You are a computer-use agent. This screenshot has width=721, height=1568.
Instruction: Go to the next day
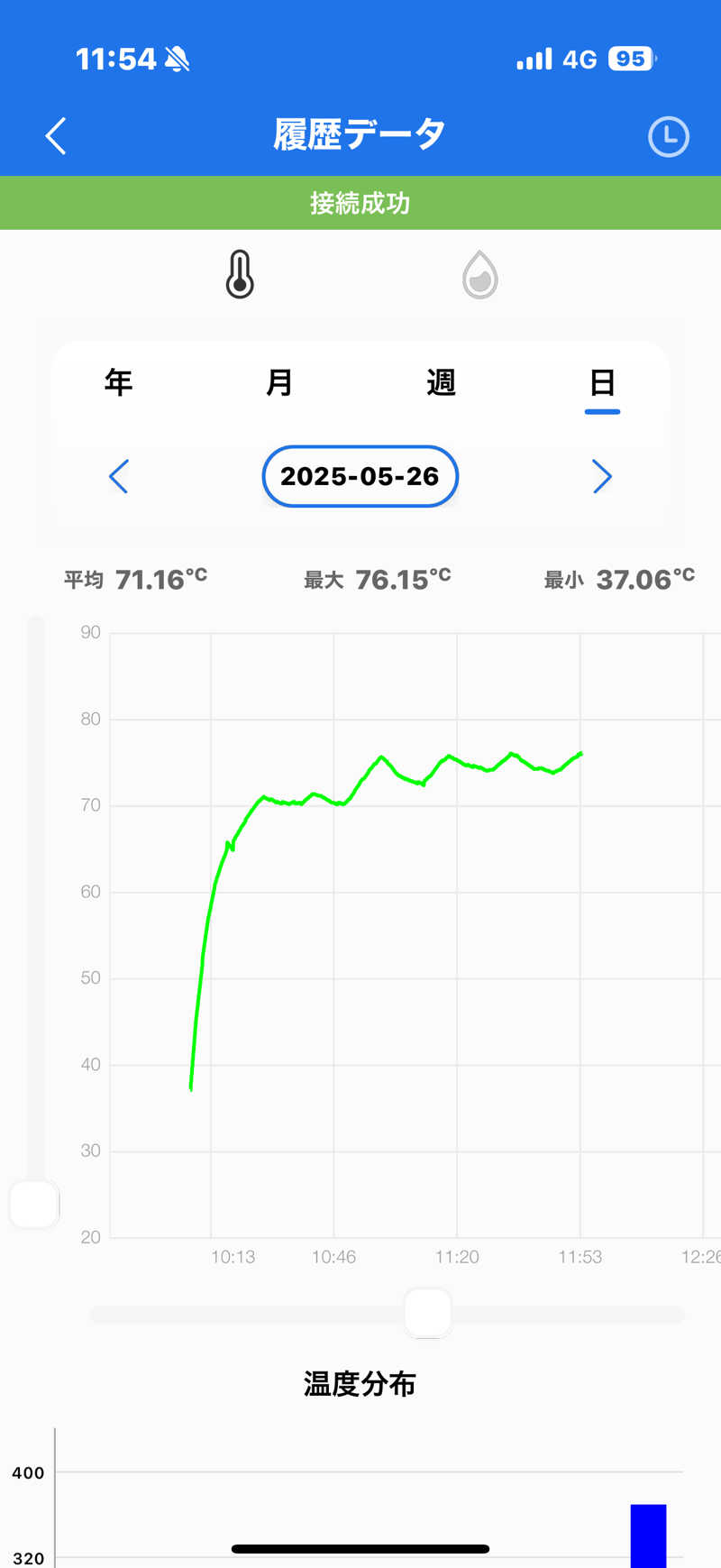[602, 476]
